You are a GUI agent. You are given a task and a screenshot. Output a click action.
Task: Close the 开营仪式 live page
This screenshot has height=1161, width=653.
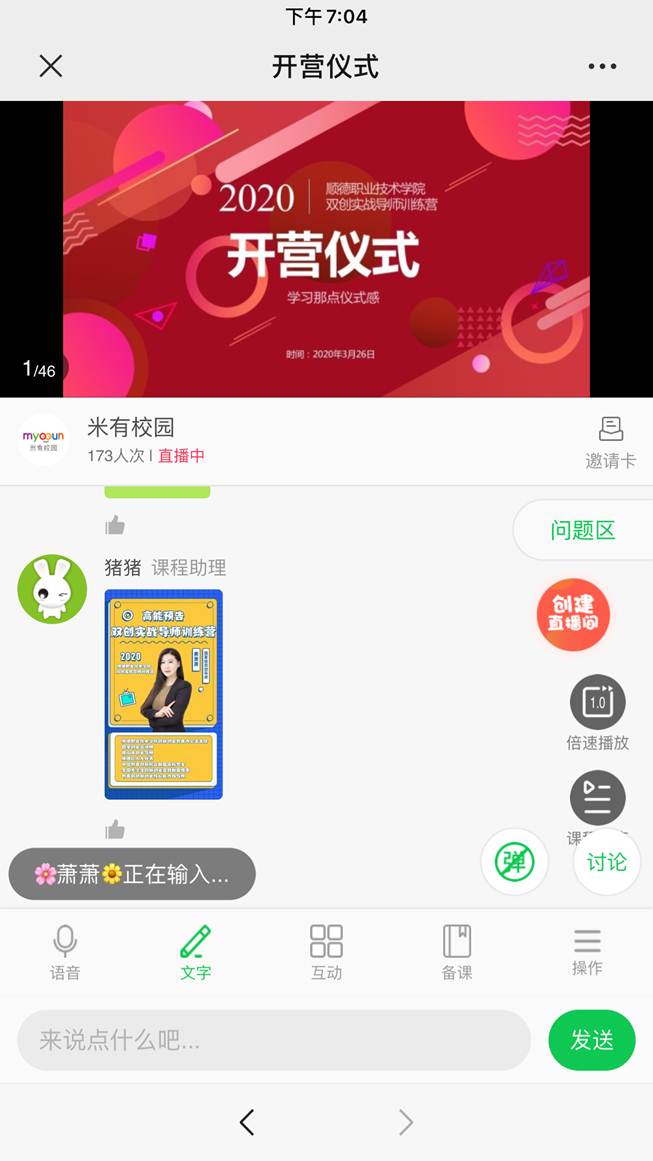(50, 66)
